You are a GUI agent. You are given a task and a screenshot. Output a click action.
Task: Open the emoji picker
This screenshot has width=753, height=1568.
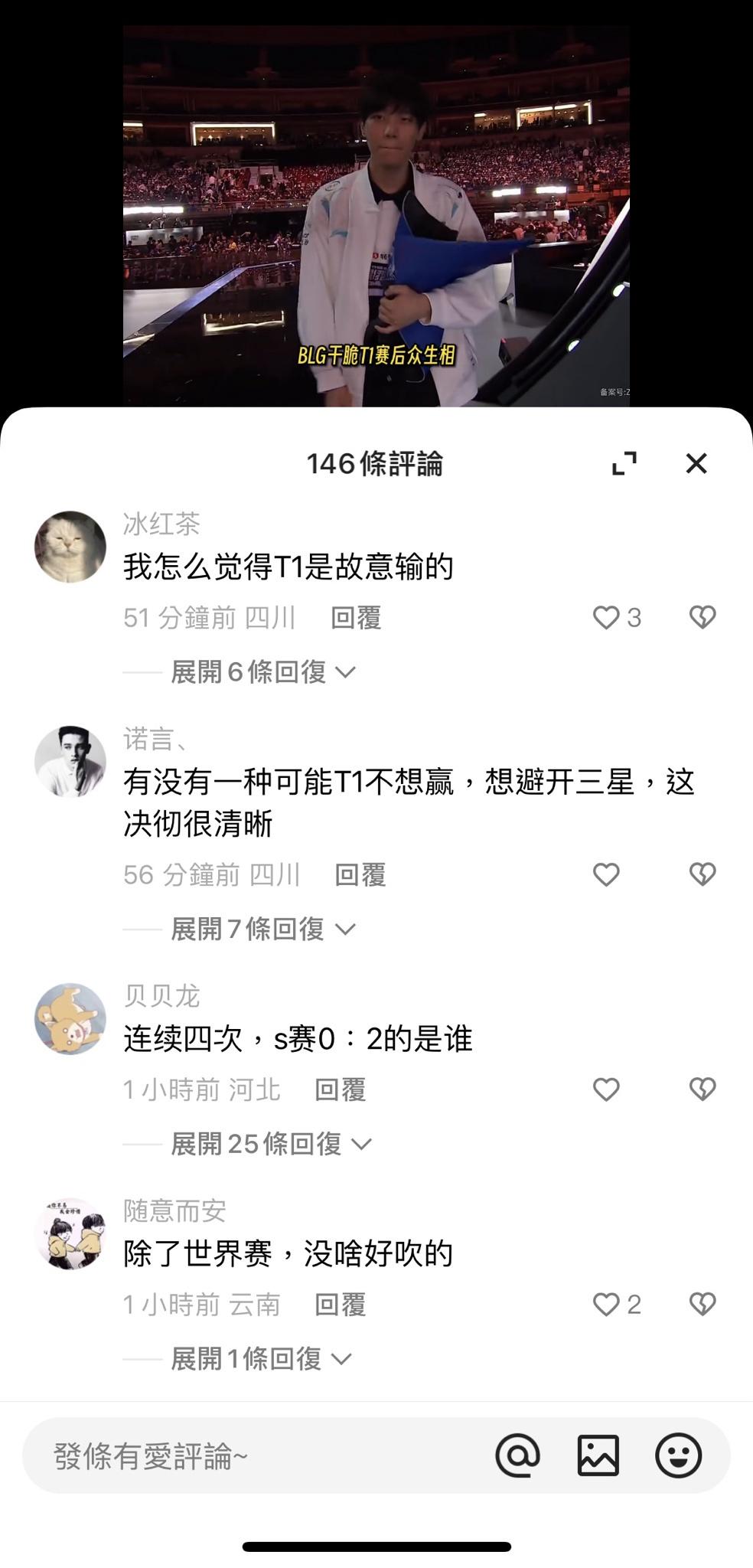click(x=678, y=1455)
